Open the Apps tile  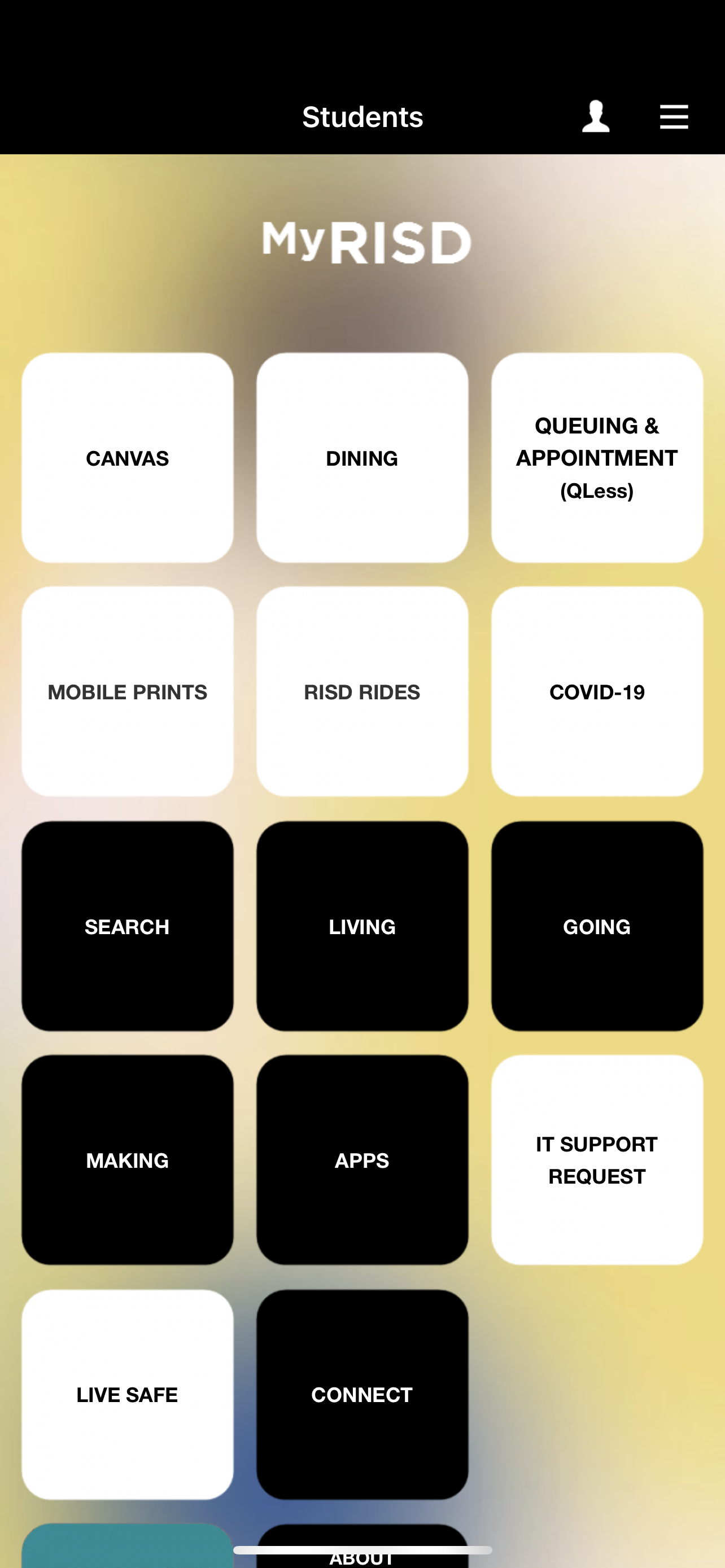click(x=362, y=1159)
